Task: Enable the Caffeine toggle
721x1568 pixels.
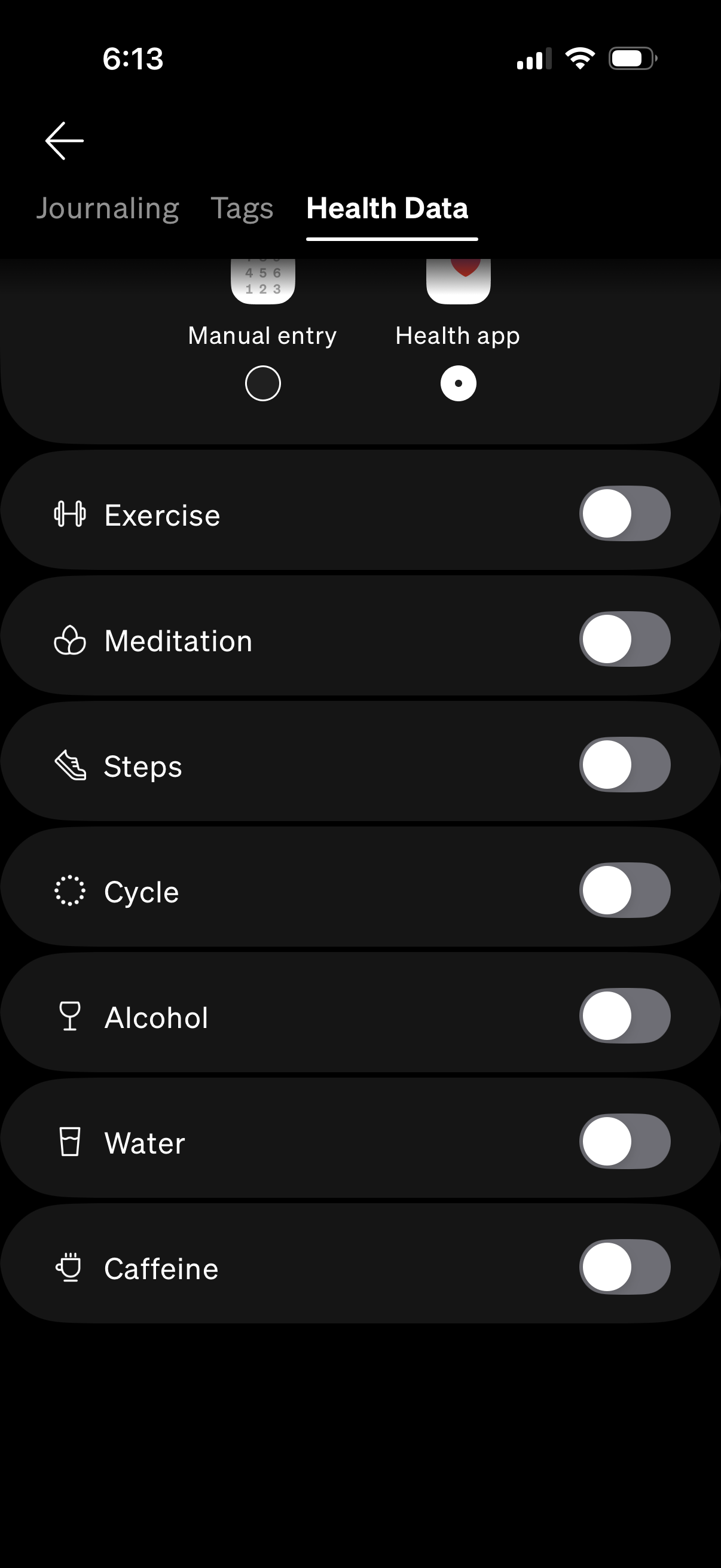Action: tap(624, 1267)
